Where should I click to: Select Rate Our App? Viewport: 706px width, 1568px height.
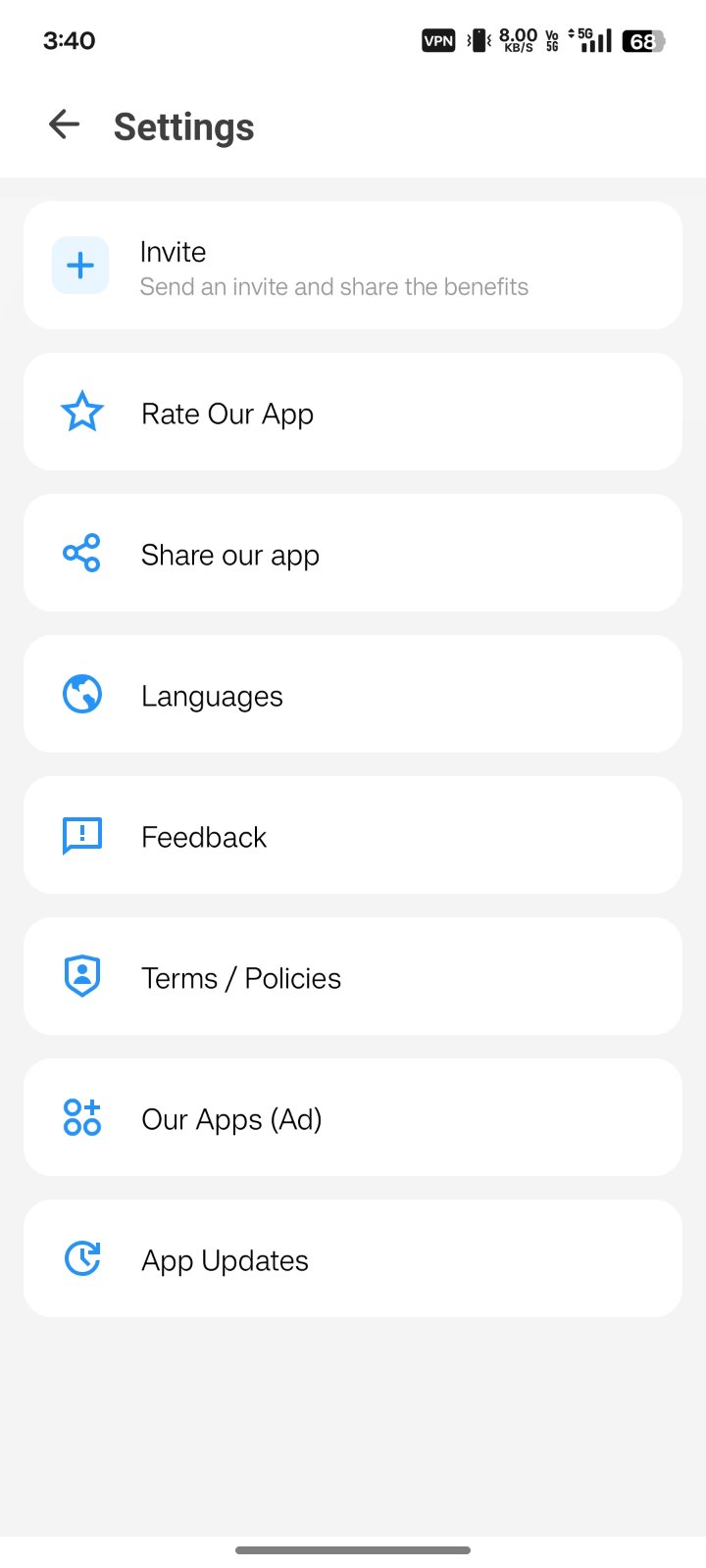pyautogui.click(x=352, y=413)
